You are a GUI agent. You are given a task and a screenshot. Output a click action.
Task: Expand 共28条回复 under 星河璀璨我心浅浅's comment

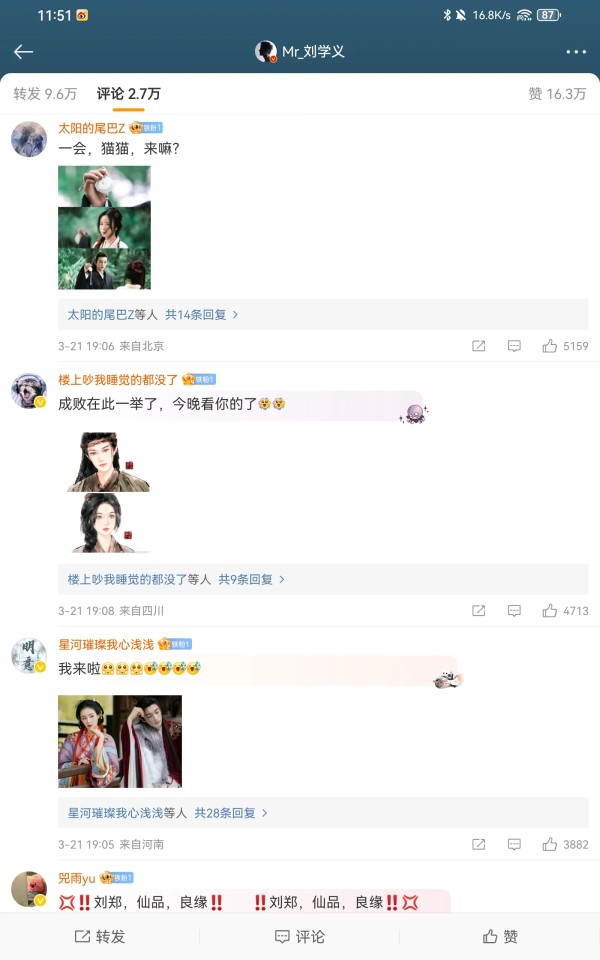[x=230, y=813]
